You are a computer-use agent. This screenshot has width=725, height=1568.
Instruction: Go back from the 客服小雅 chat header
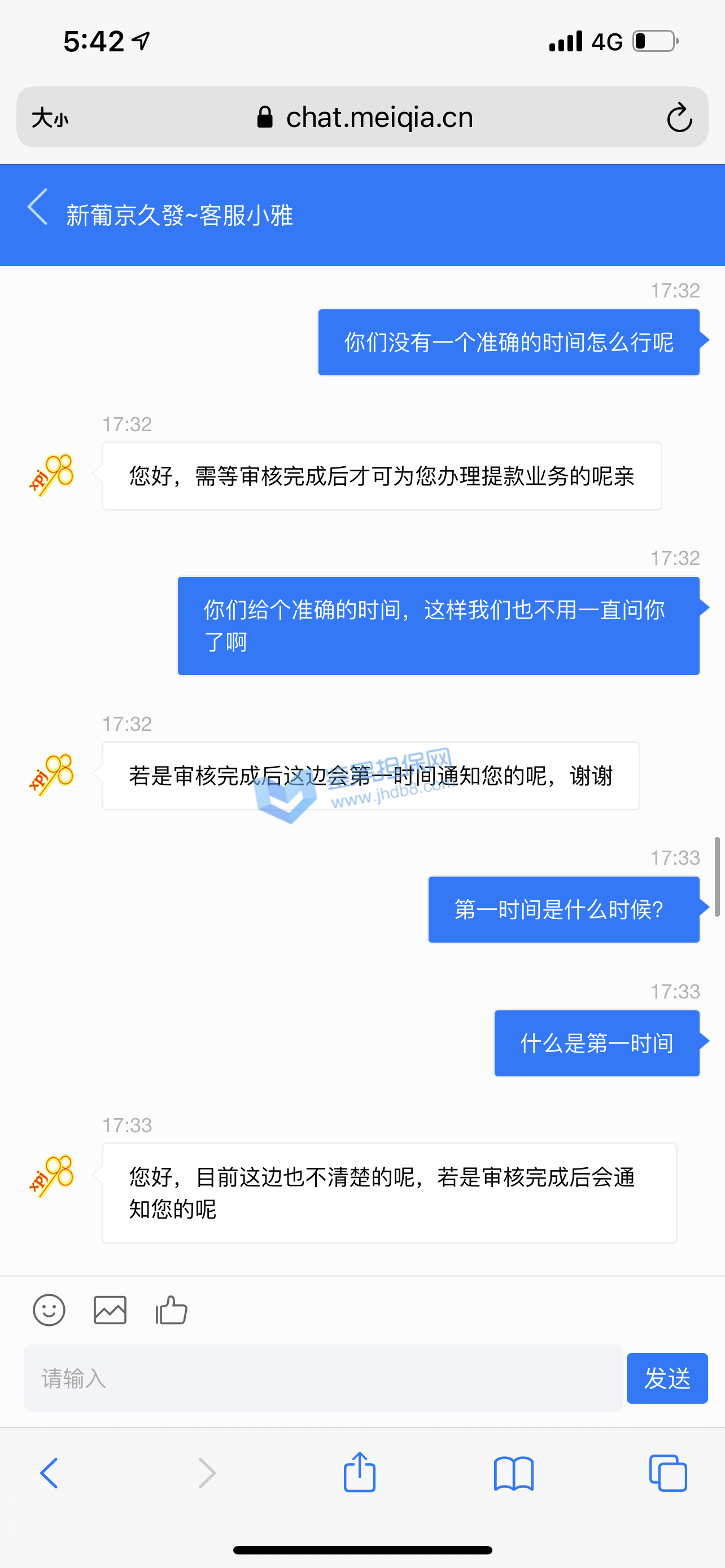tap(38, 208)
